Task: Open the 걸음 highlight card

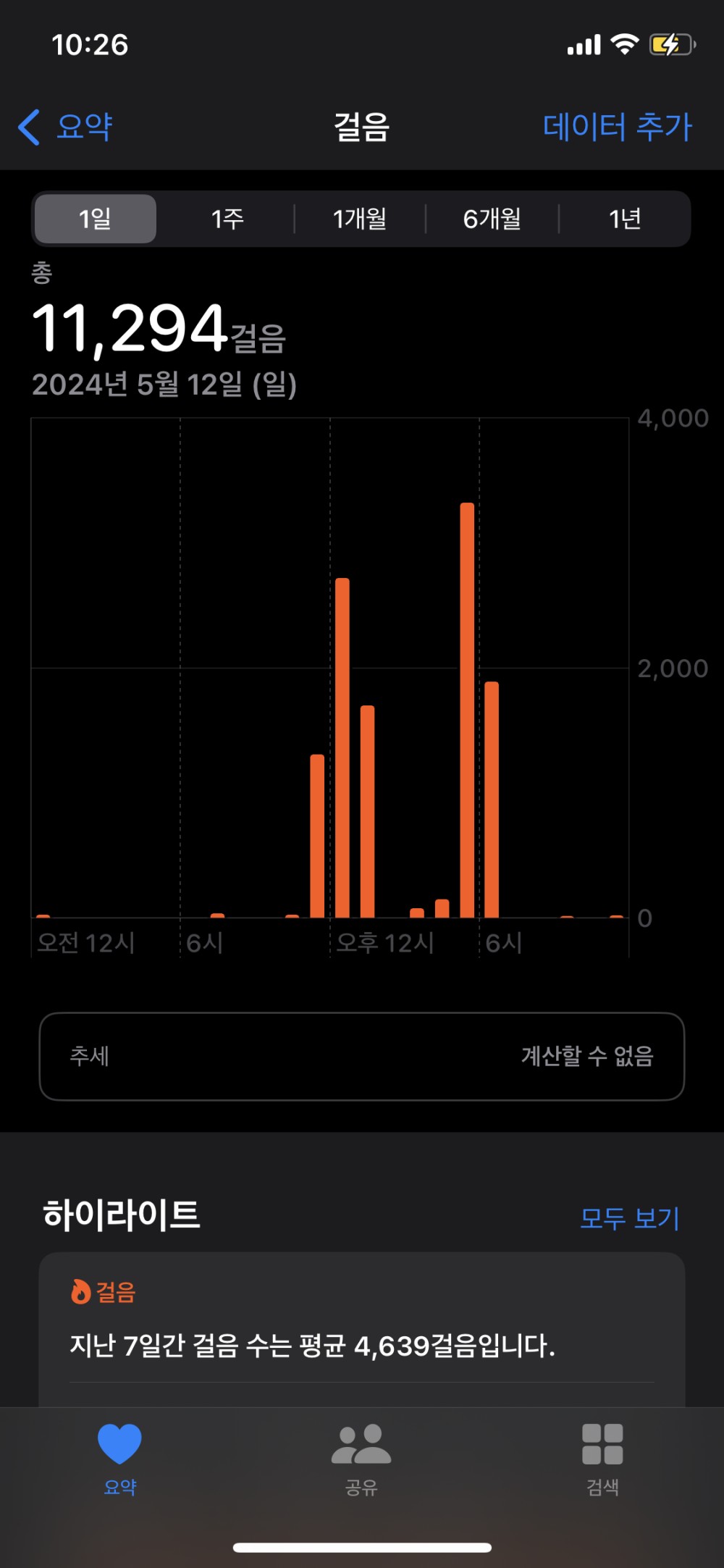Action: [362, 1330]
